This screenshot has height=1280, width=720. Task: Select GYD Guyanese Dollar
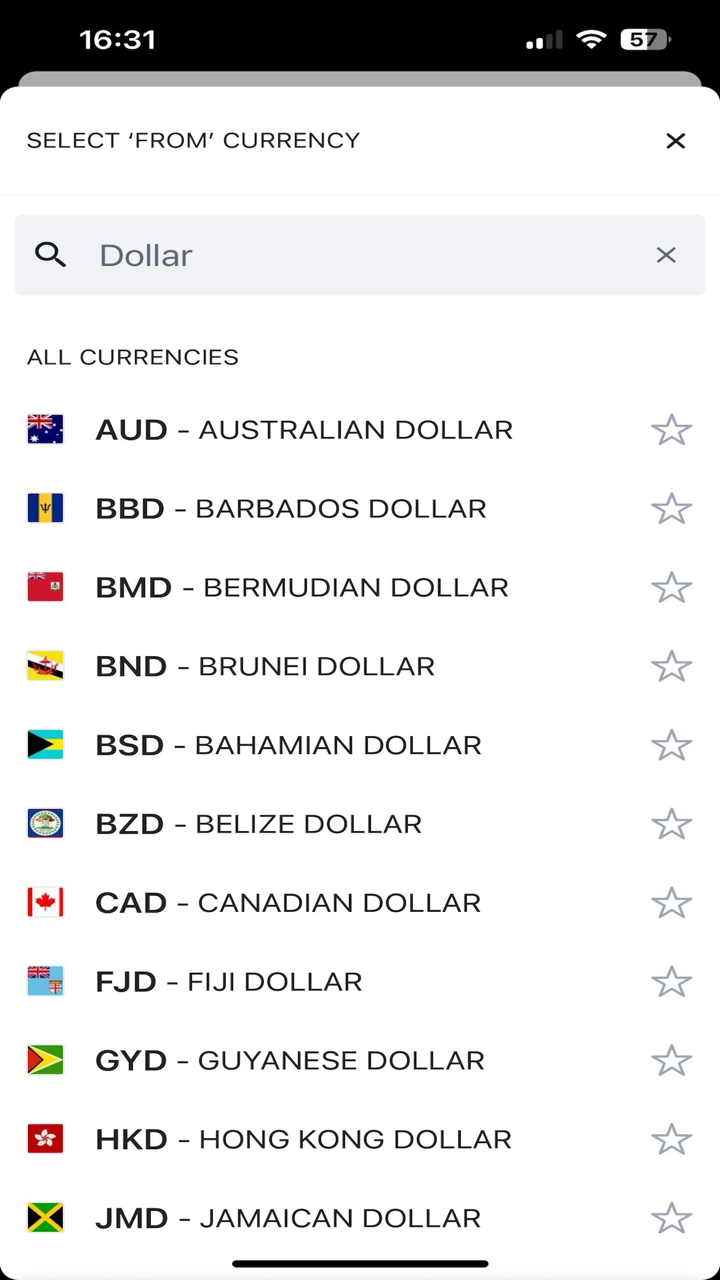point(290,1061)
